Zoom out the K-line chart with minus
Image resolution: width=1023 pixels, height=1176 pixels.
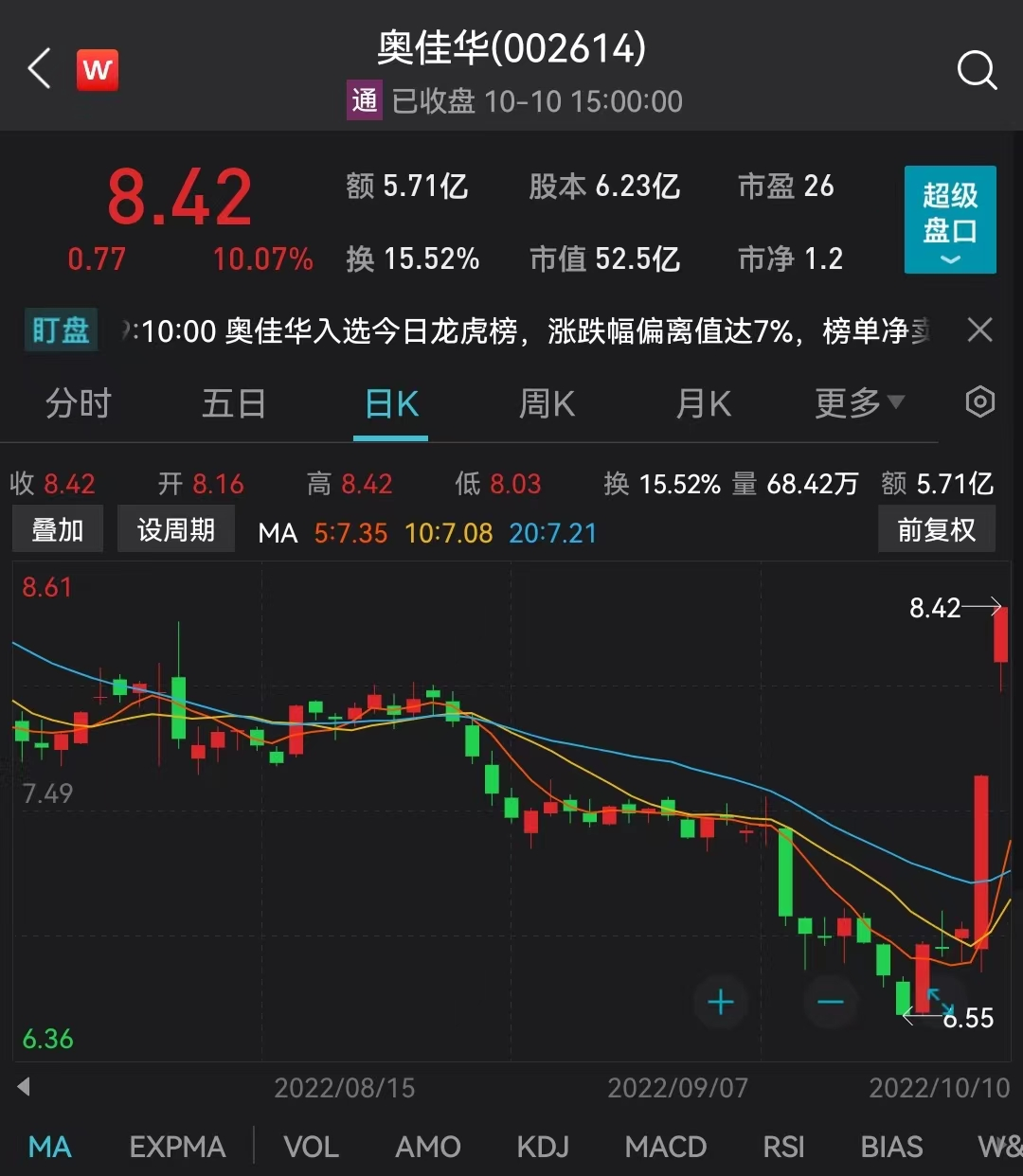point(831,1002)
